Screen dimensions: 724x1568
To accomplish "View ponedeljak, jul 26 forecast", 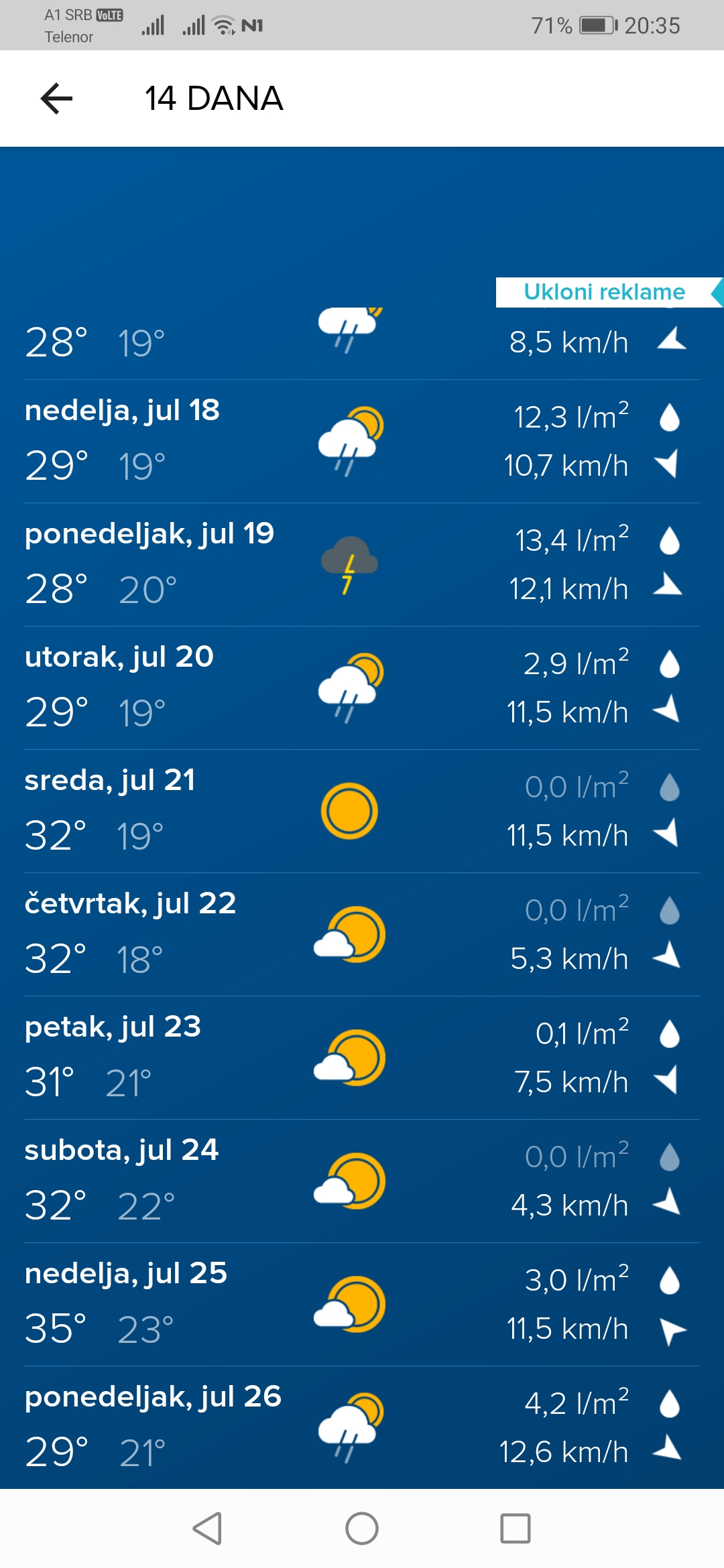I will (x=362, y=1428).
